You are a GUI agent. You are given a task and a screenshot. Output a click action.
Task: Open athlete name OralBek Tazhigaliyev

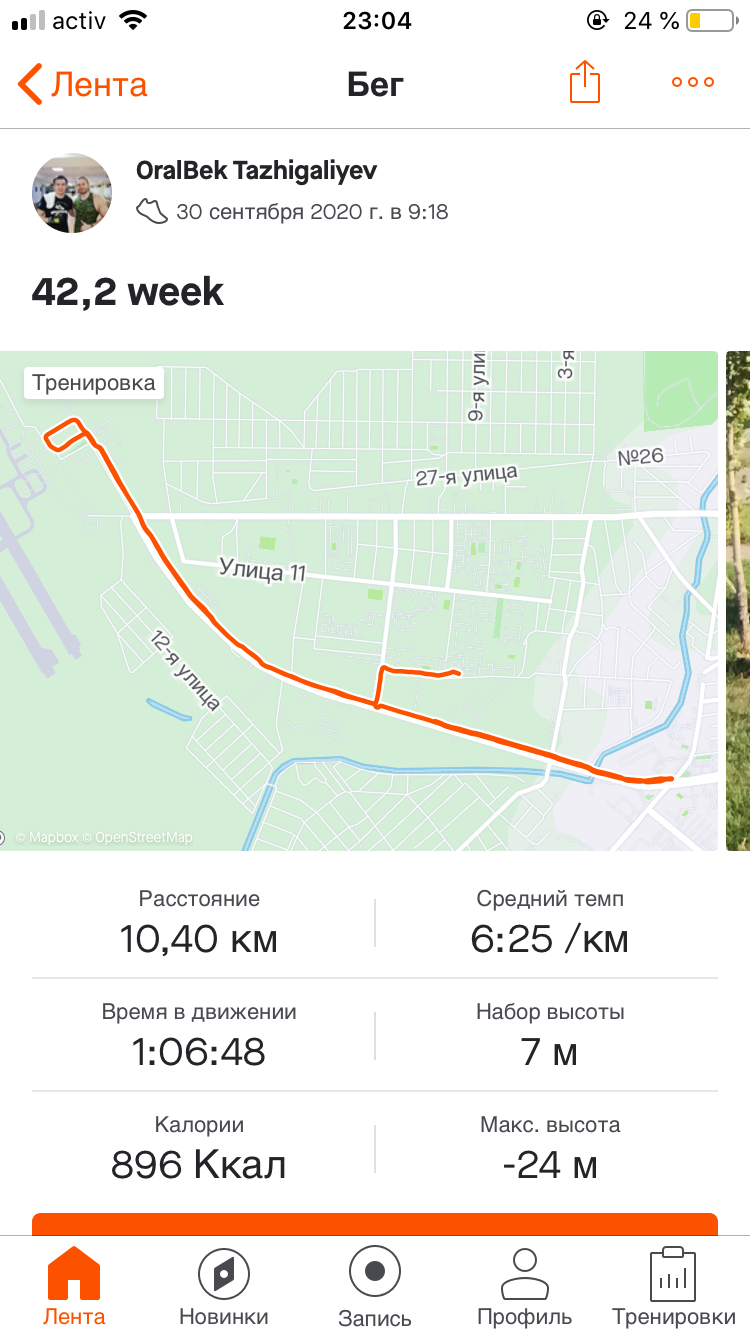[256, 171]
